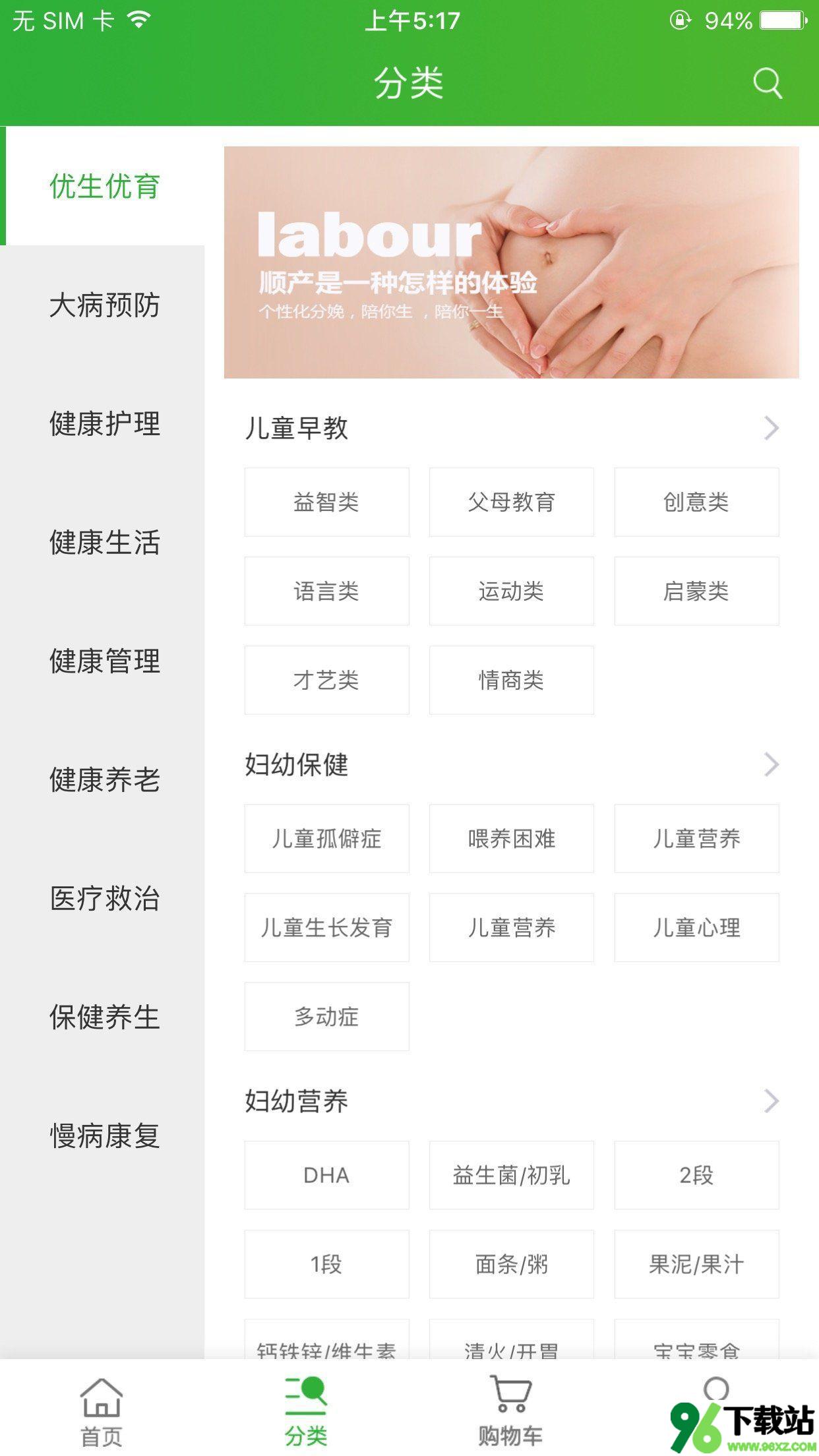Image resolution: width=819 pixels, height=1456 pixels.
Task: Tap the 益智类 chip
Action: coord(326,502)
